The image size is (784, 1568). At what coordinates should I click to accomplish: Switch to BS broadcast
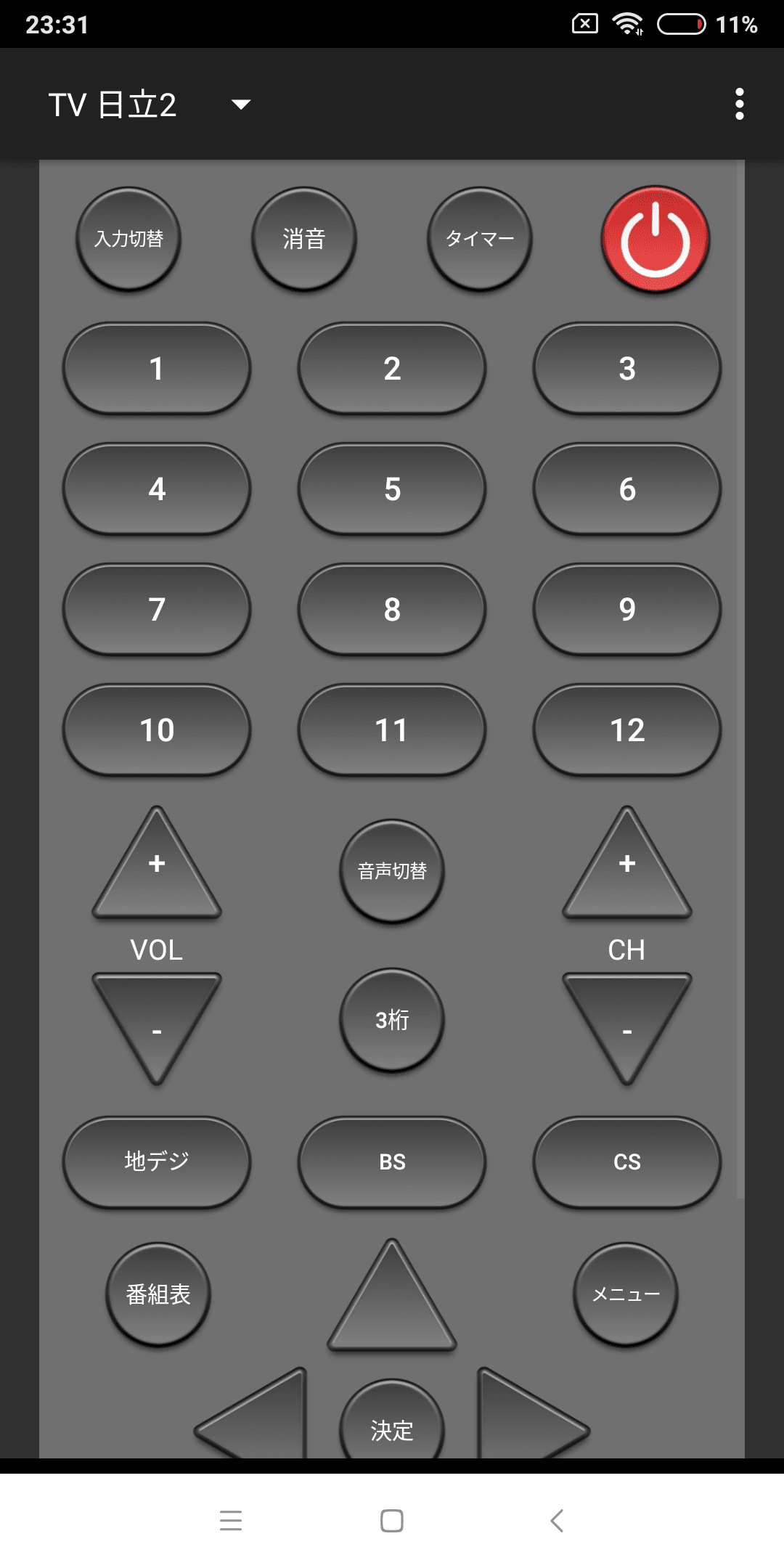click(x=392, y=1161)
